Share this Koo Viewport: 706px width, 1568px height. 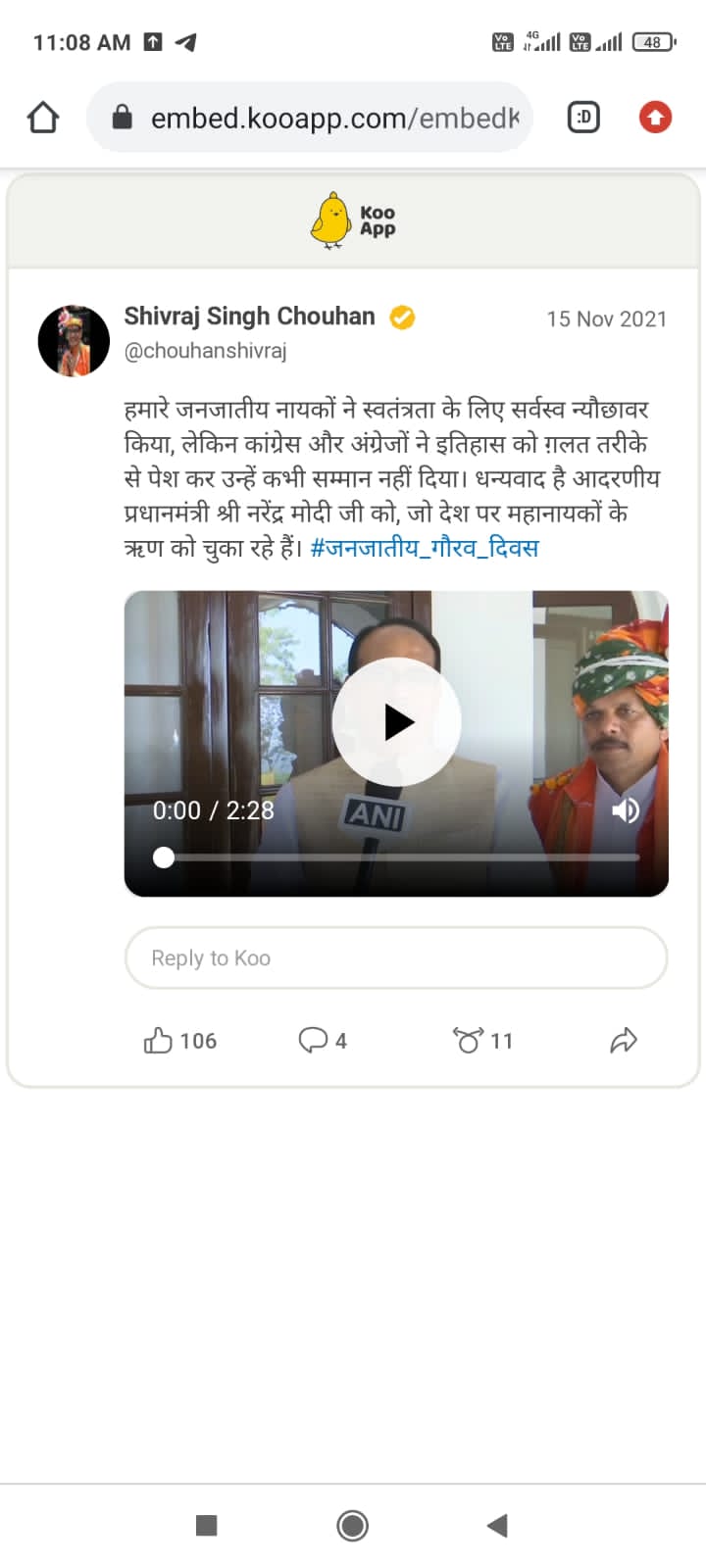624,1041
